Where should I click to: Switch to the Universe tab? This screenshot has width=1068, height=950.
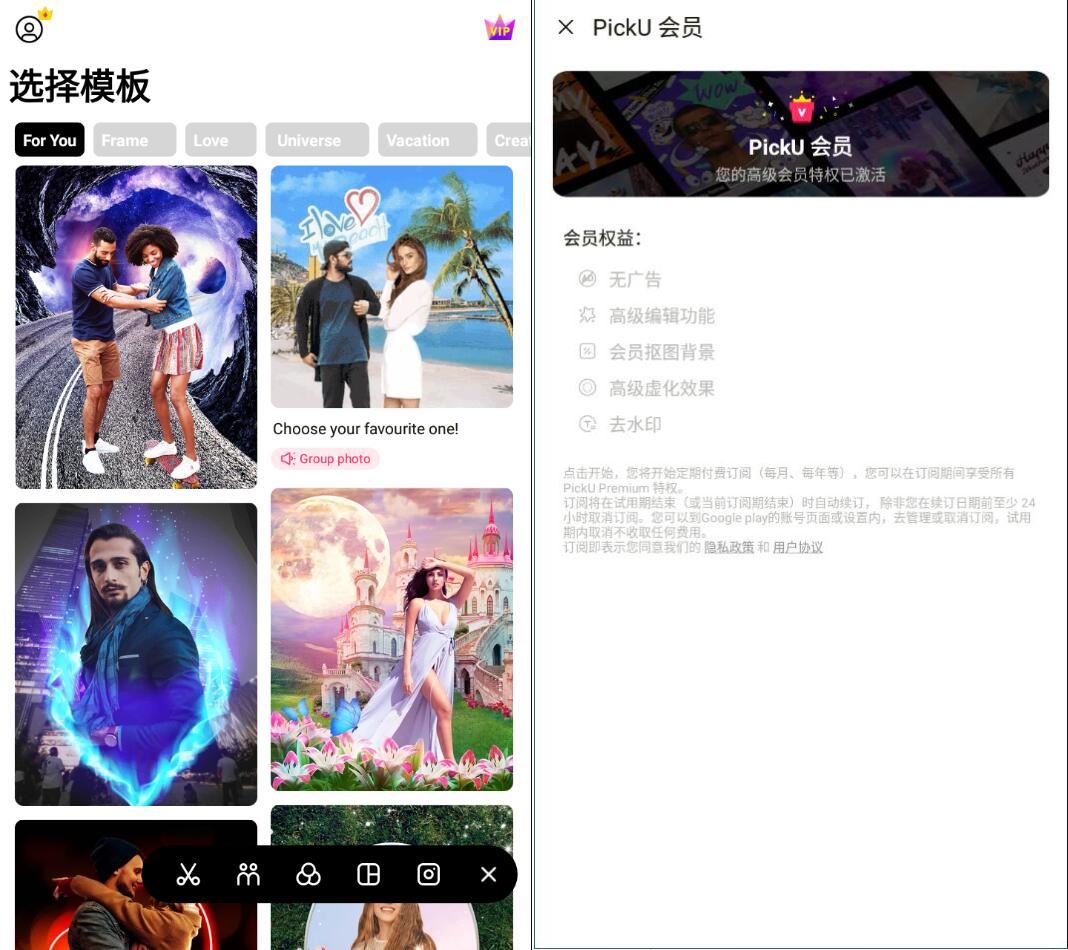pos(316,140)
